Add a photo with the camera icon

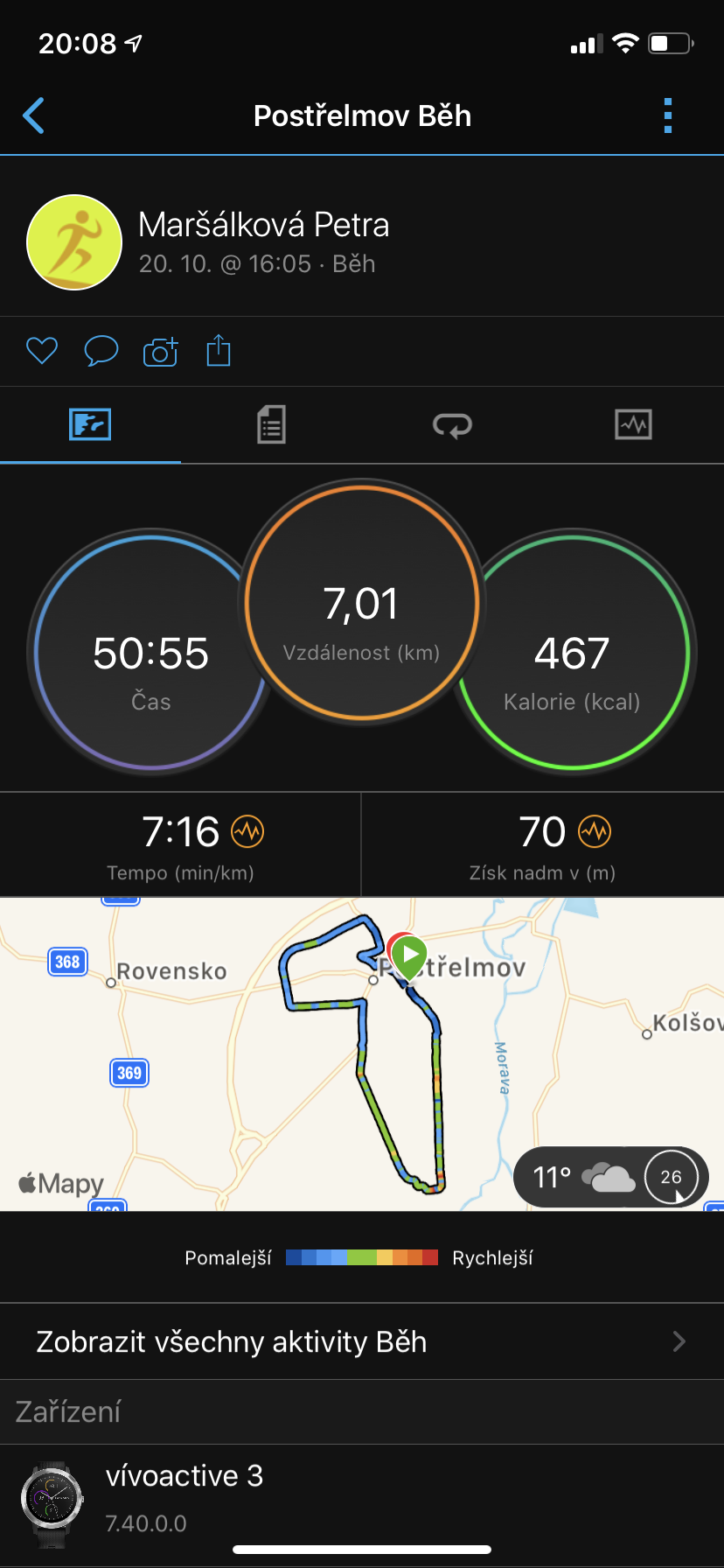tap(161, 352)
